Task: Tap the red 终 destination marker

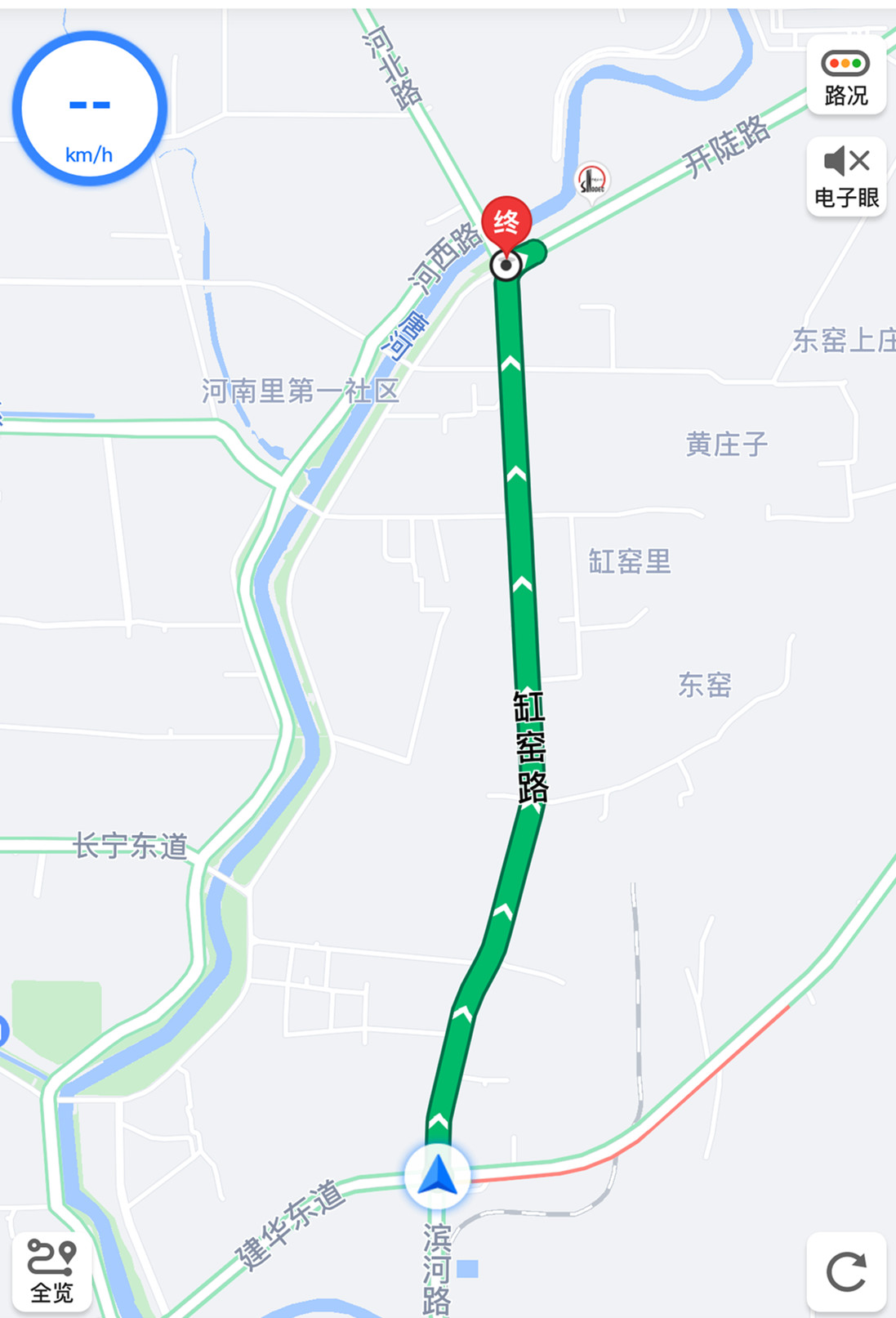Action: pos(506,222)
